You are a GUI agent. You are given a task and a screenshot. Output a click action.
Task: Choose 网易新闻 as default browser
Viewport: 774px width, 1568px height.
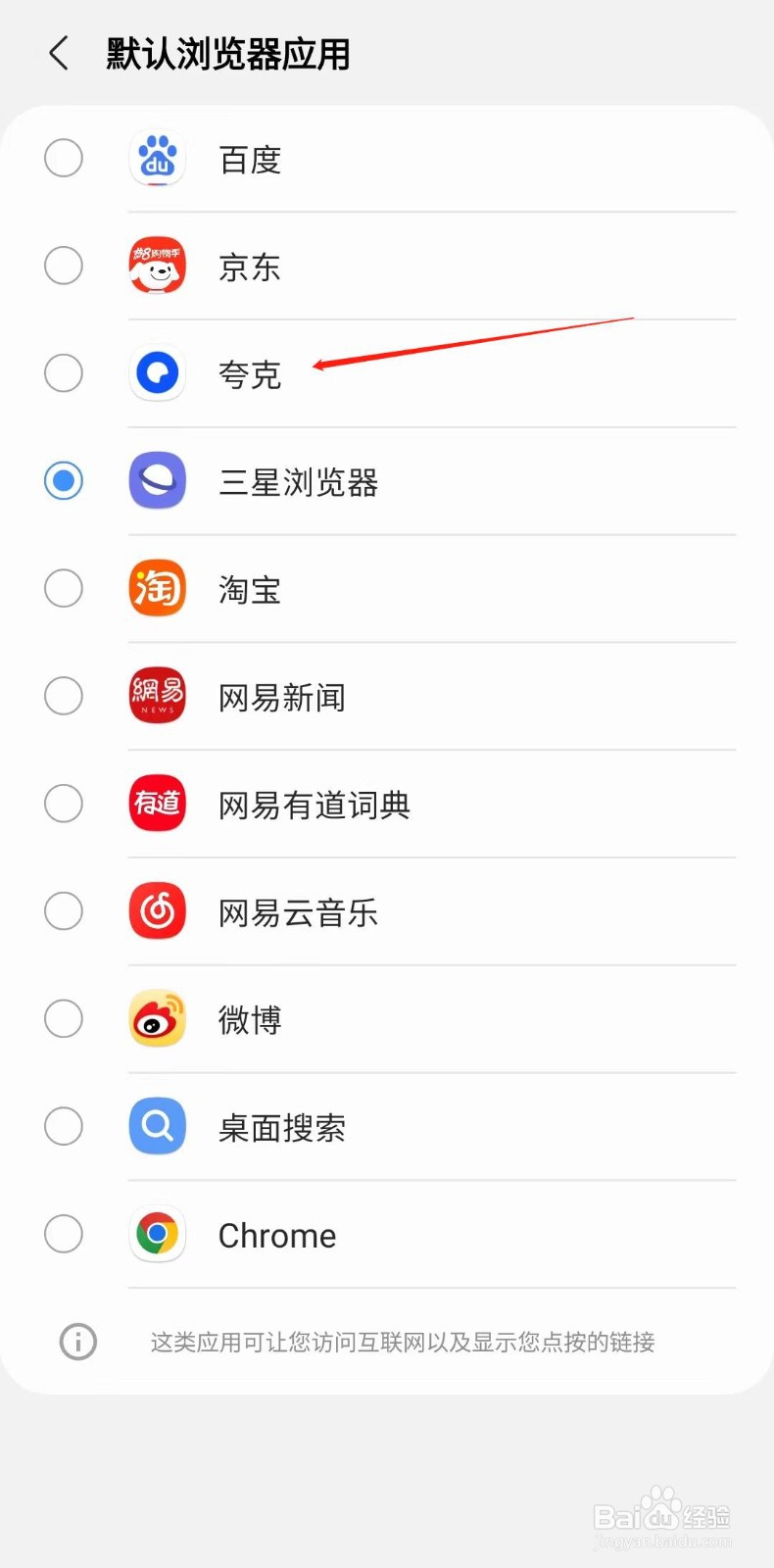387,697
